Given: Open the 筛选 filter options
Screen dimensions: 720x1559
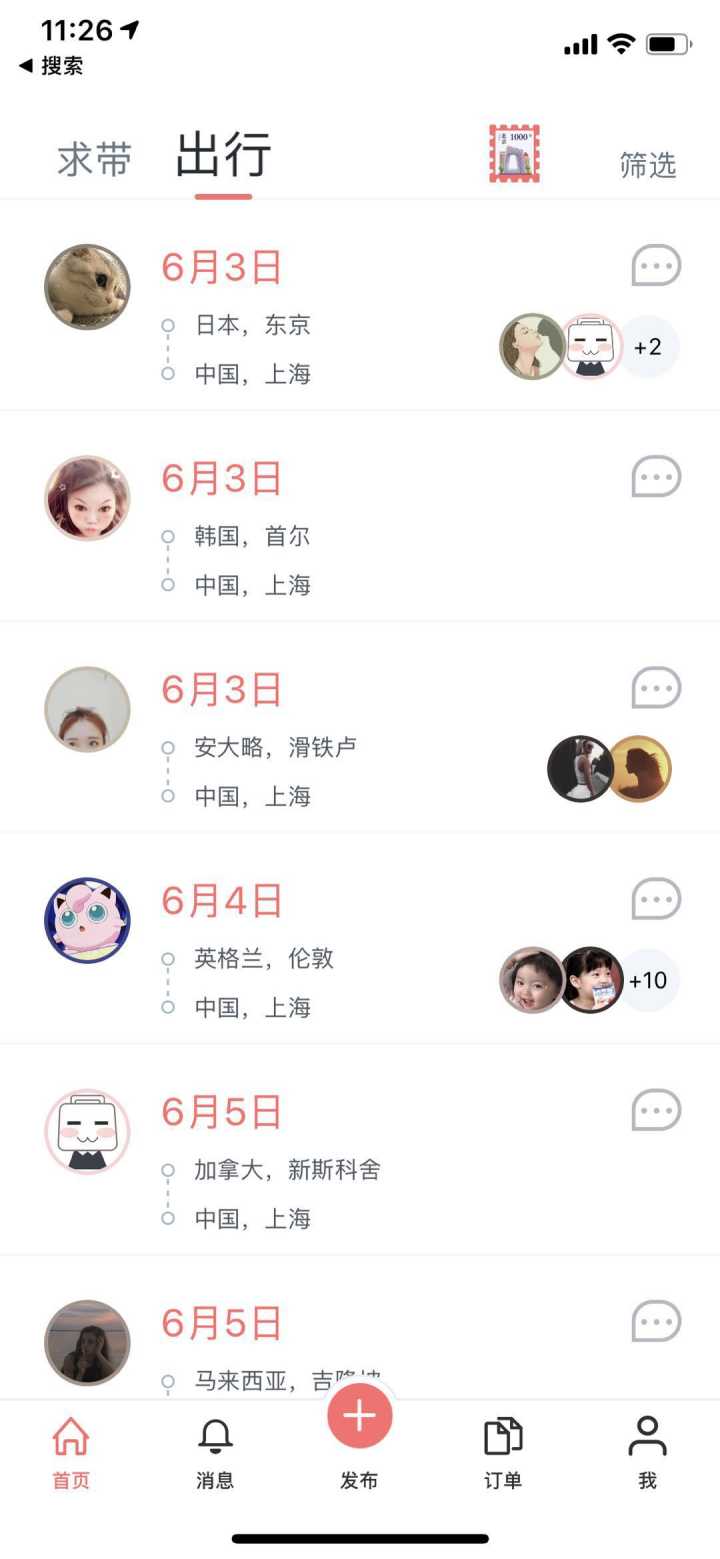Looking at the screenshot, I should [x=648, y=165].
